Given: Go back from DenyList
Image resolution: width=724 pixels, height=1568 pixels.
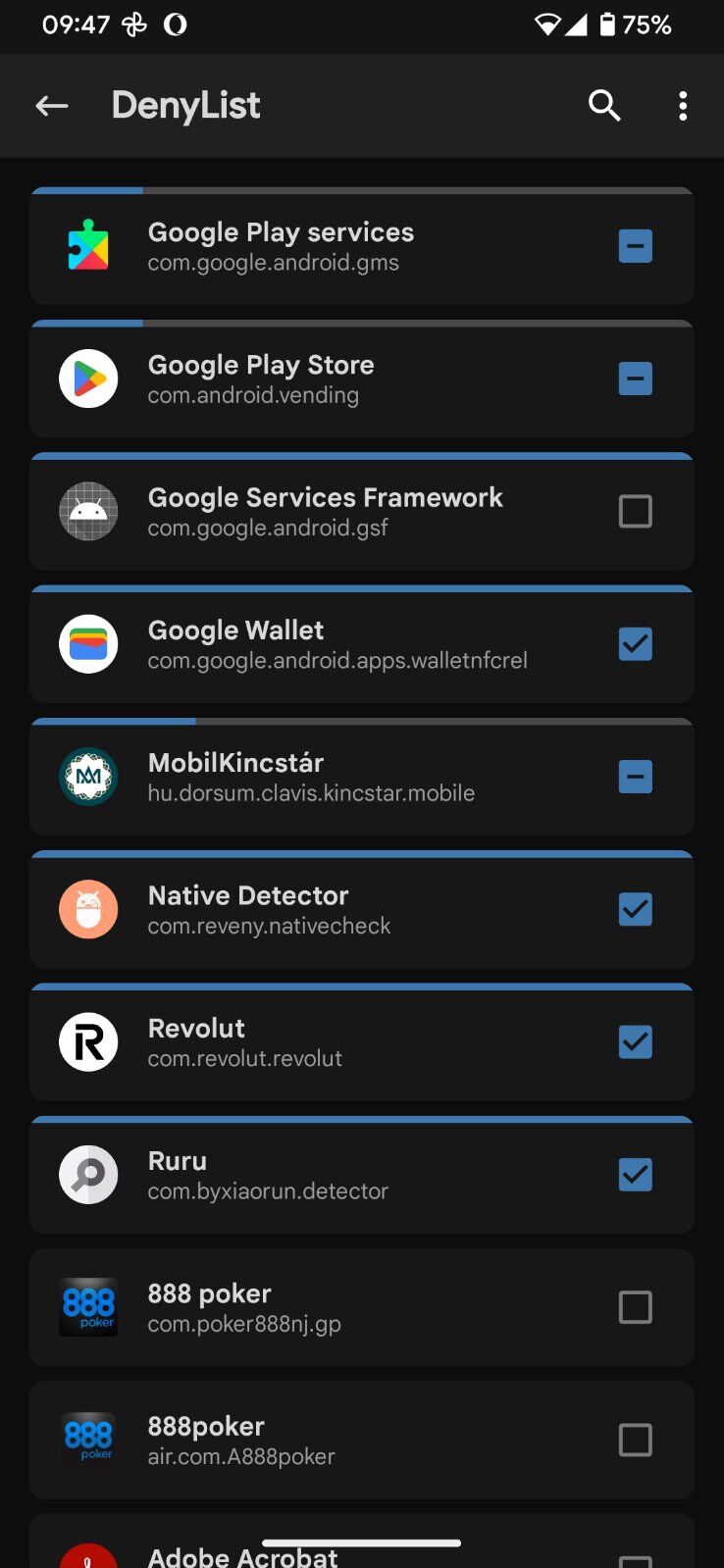Looking at the screenshot, I should (52, 106).
